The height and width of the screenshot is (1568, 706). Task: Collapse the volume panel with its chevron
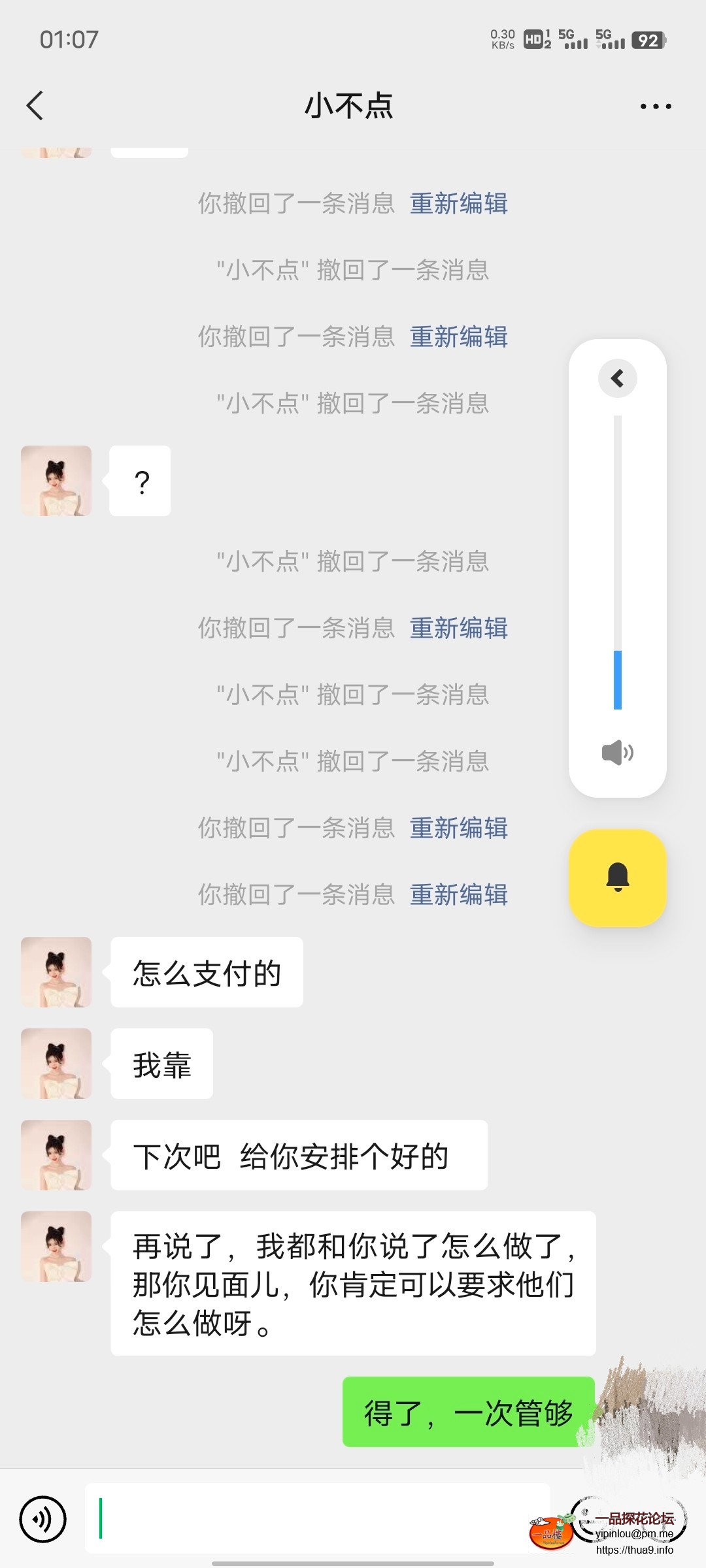coord(617,378)
